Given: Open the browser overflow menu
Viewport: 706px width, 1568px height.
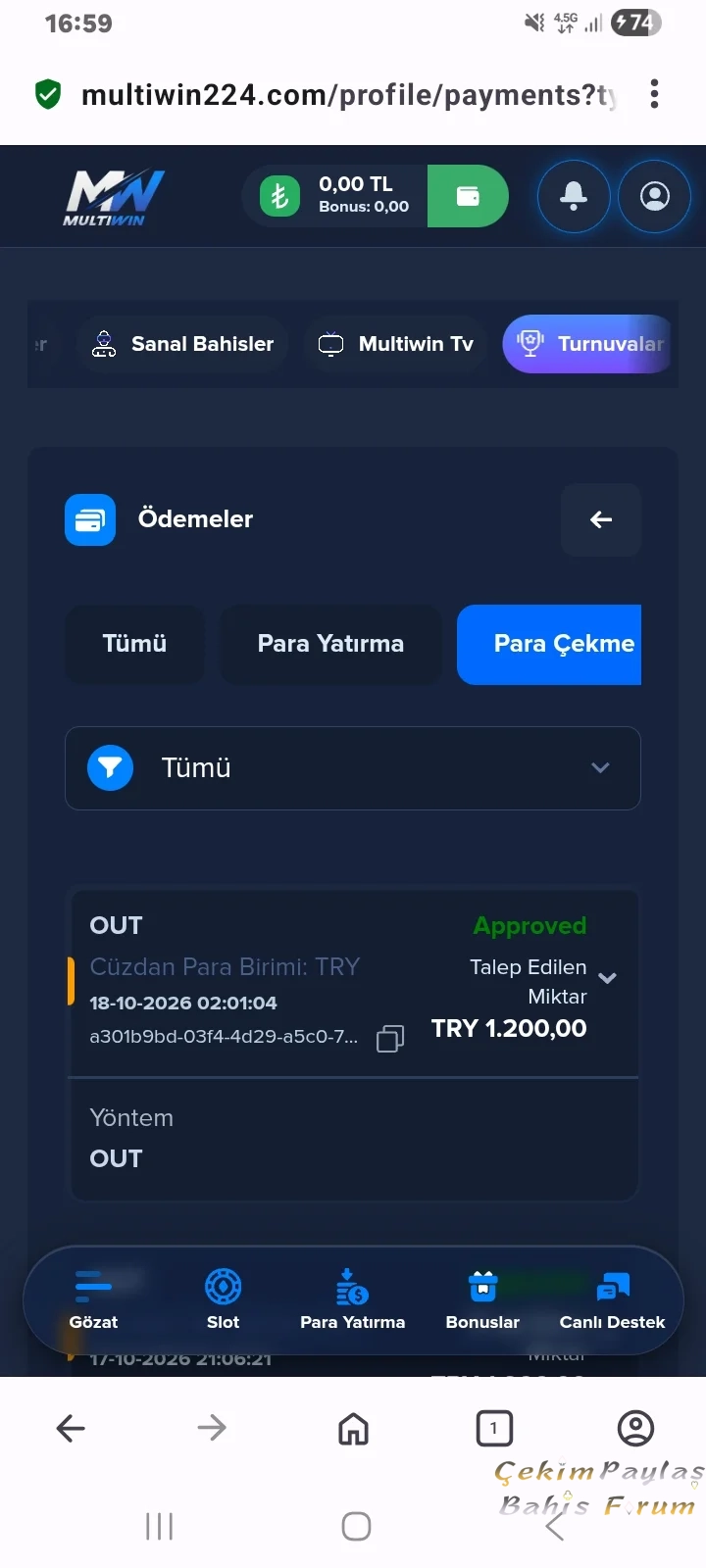Looking at the screenshot, I should tap(654, 94).
